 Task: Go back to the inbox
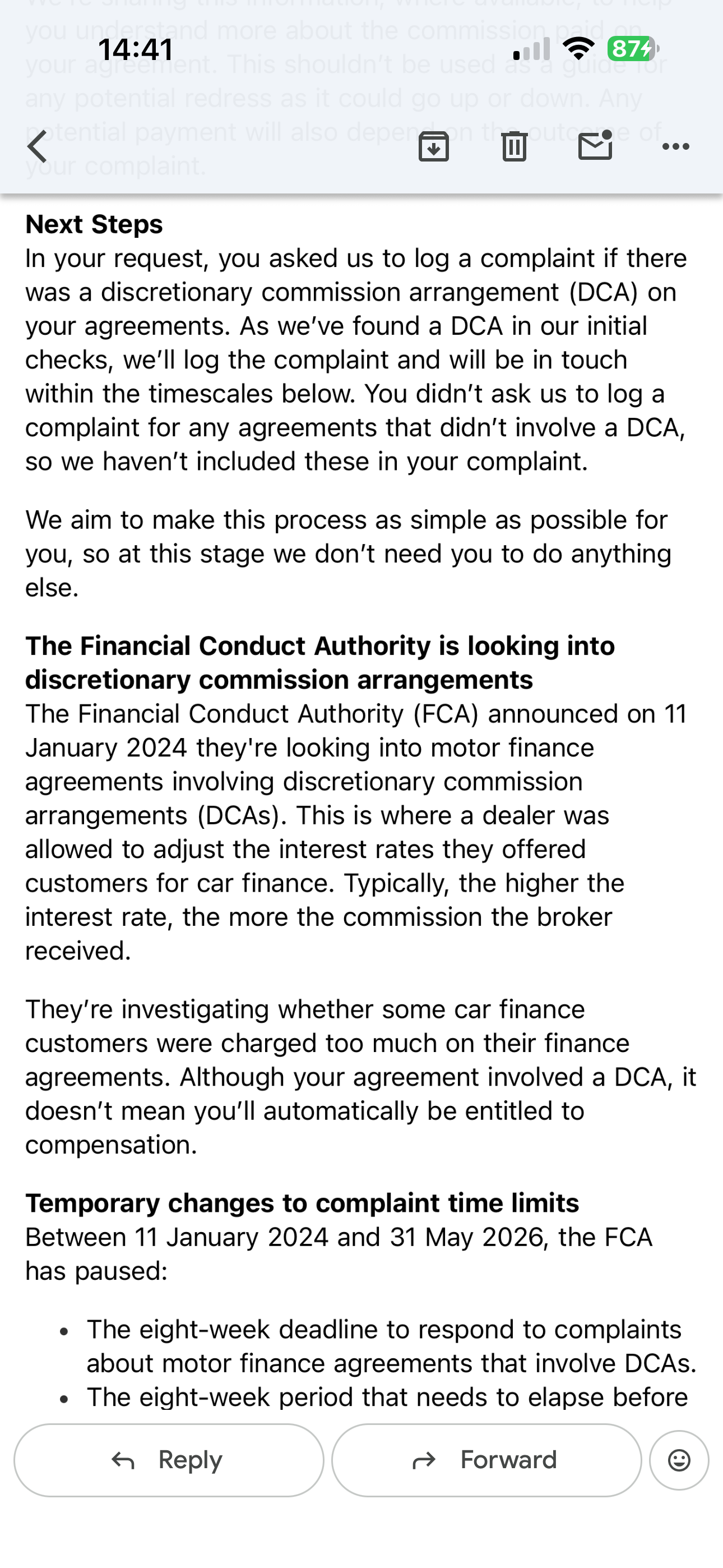click(38, 147)
